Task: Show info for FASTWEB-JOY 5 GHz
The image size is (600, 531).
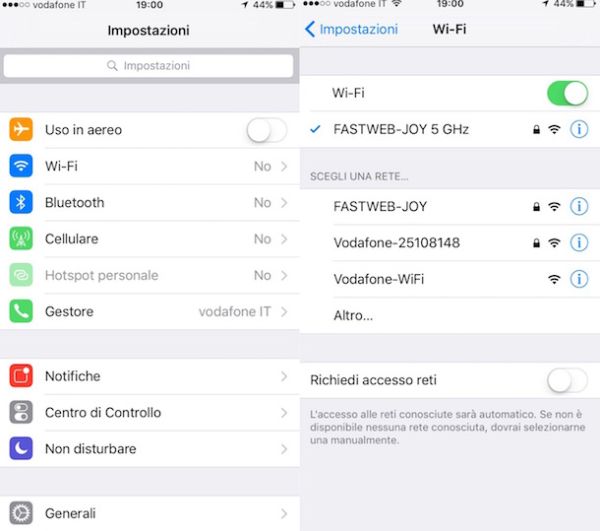Action: point(579,130)
